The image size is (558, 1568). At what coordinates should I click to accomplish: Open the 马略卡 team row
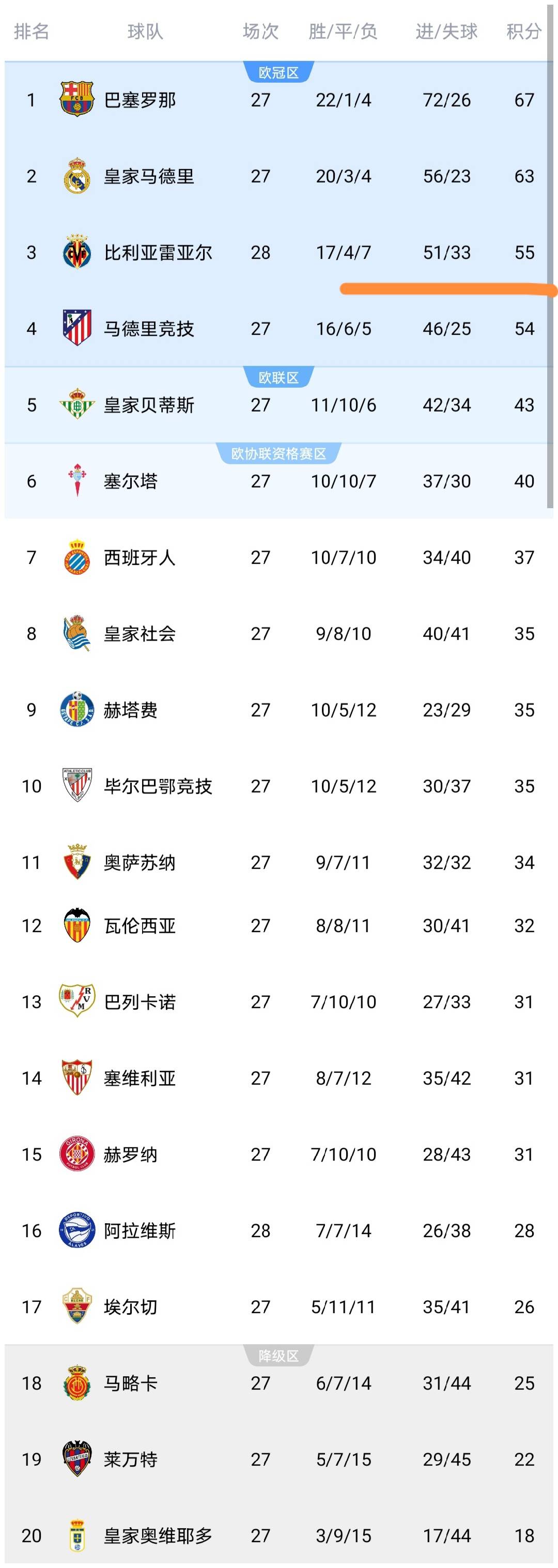point(130,1383)
